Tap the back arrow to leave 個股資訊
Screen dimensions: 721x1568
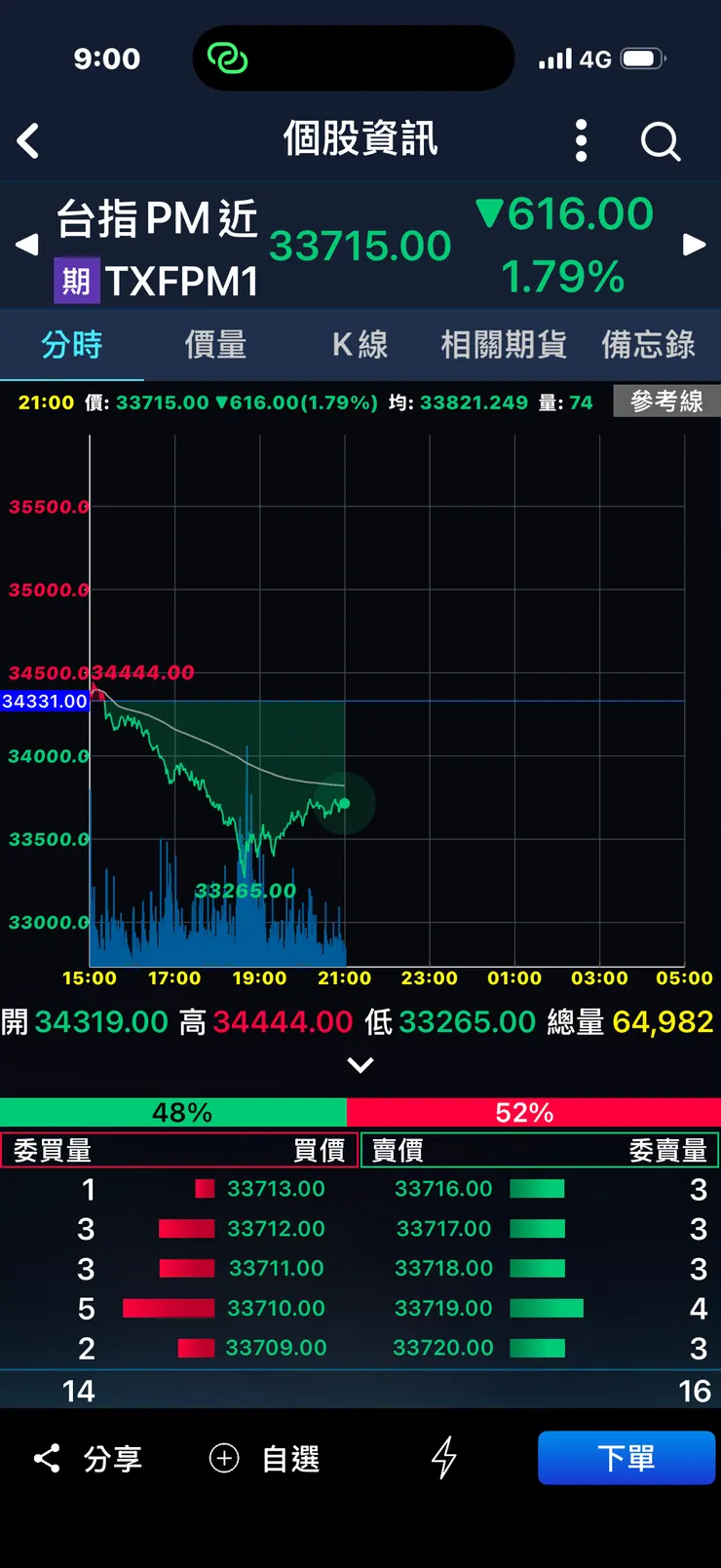click(27, 140)
